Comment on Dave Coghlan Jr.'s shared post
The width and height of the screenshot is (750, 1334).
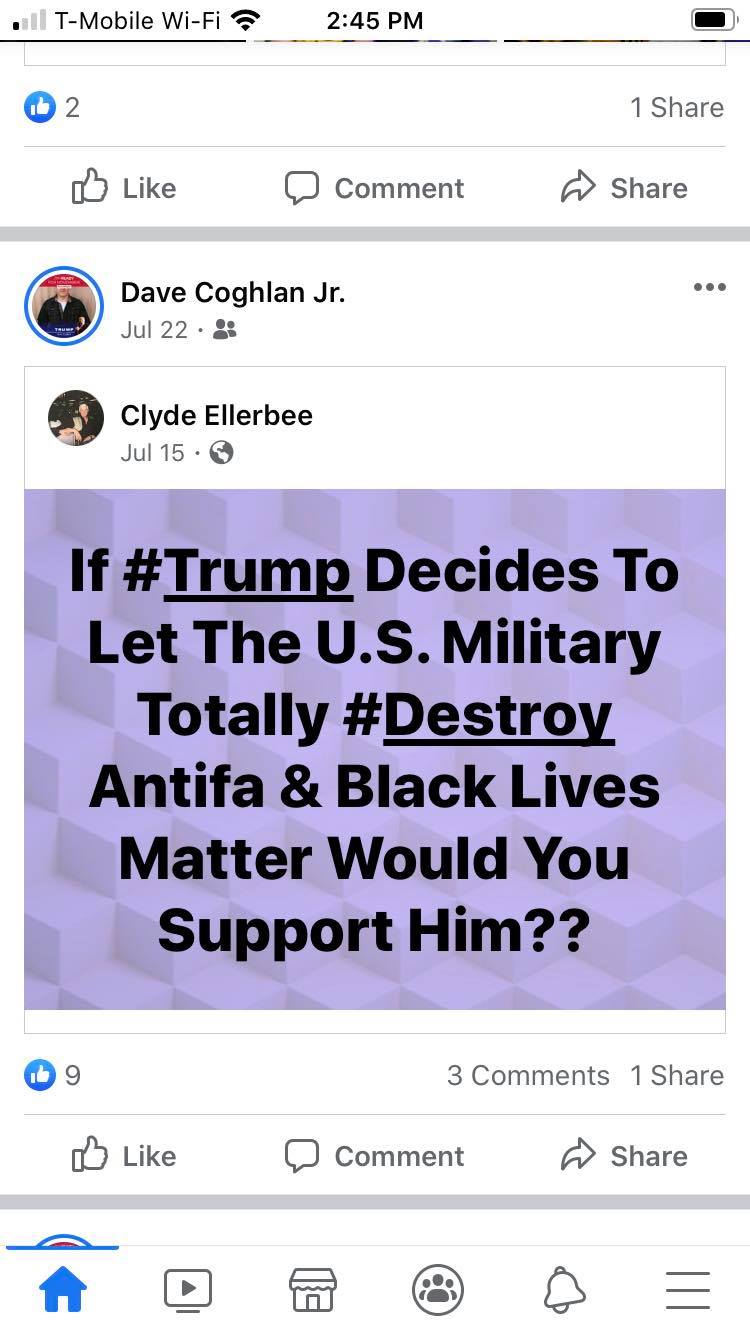[x=374, y=1156]
